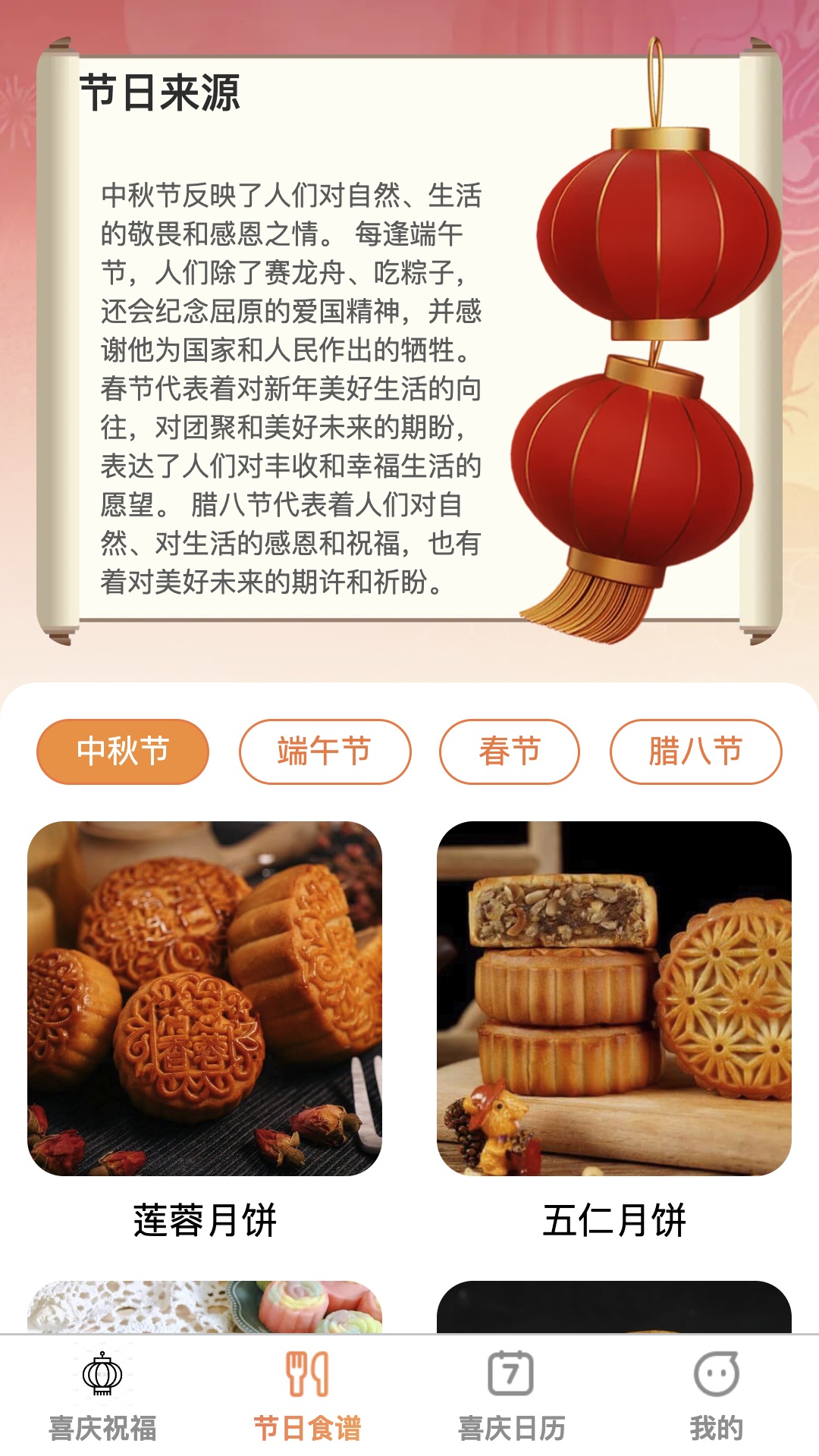
Task: Switch to the 节日食谱 tab
Action: [x=307, y=1397]
